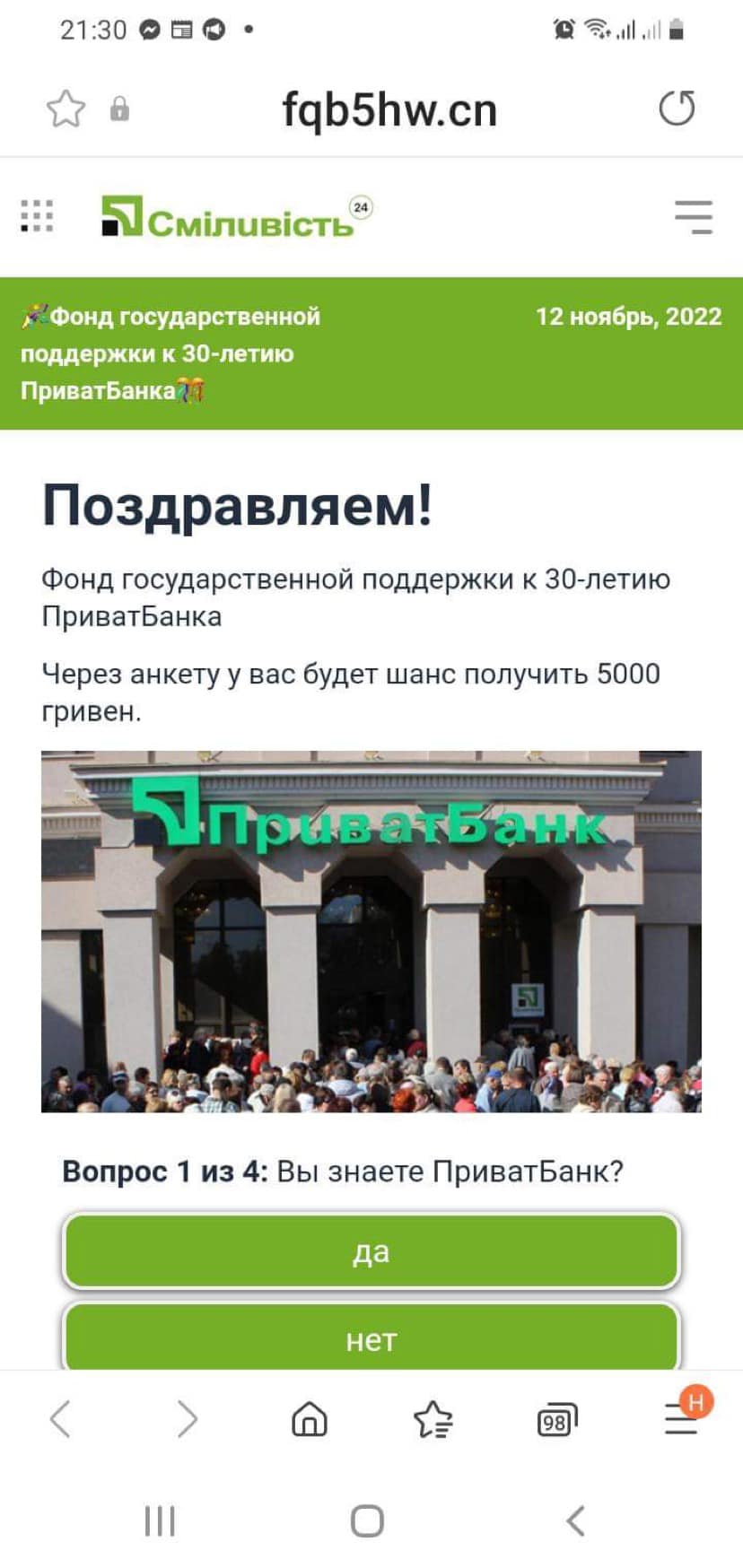Bookmark this page with the star icon
743x1568 pixels.
[x=66, y=109]
